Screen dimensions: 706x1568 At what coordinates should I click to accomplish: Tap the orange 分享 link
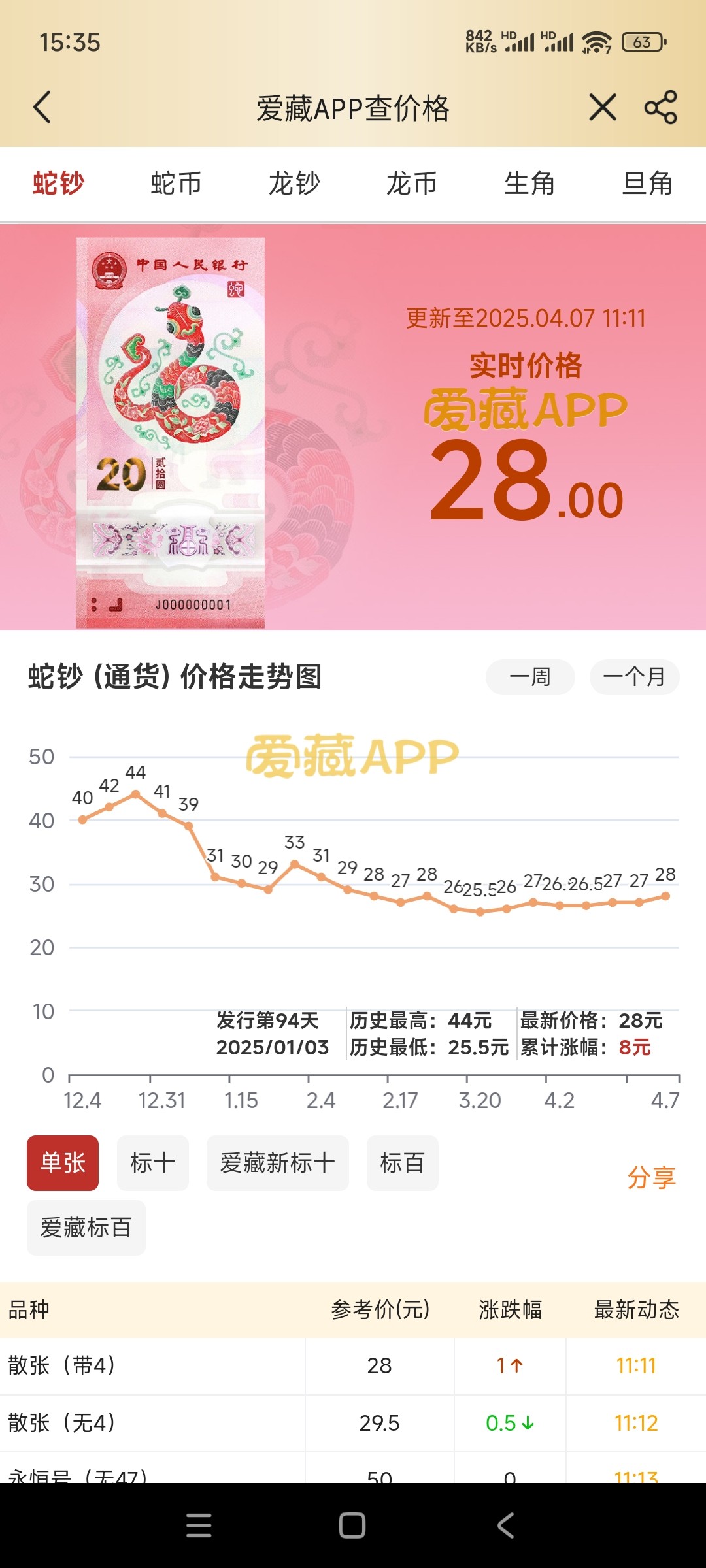(x=652, y=1177)
